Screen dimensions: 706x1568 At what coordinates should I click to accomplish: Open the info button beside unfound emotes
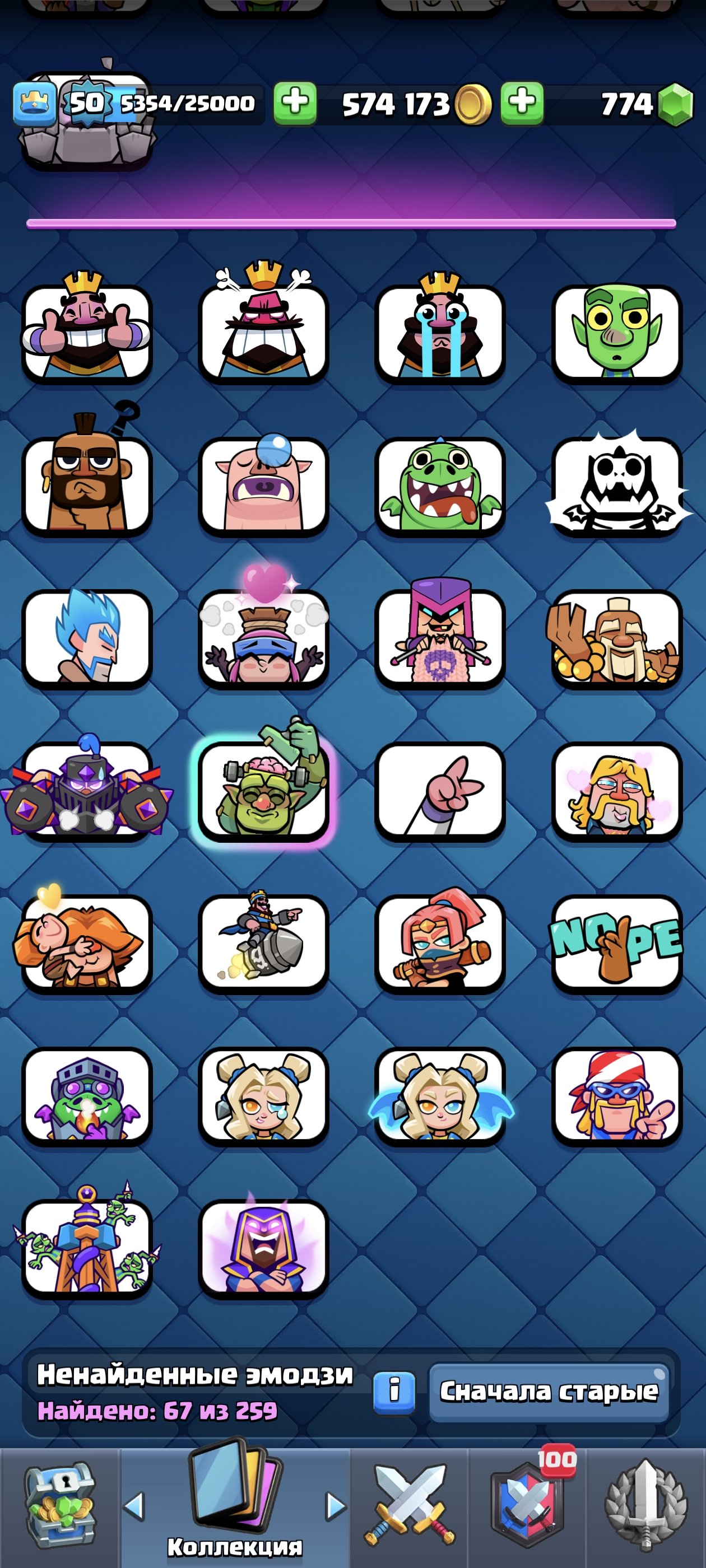(x=393, y=1391)
